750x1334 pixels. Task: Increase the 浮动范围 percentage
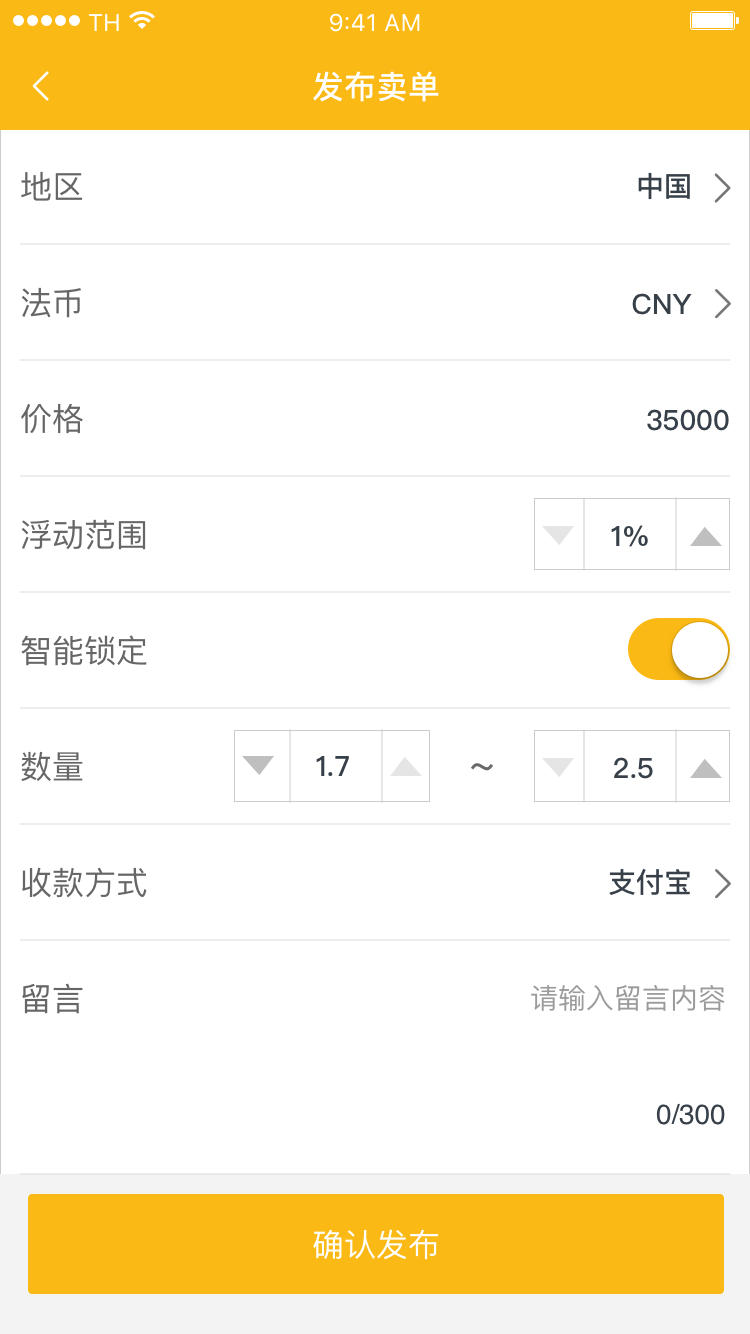point(704,535)
